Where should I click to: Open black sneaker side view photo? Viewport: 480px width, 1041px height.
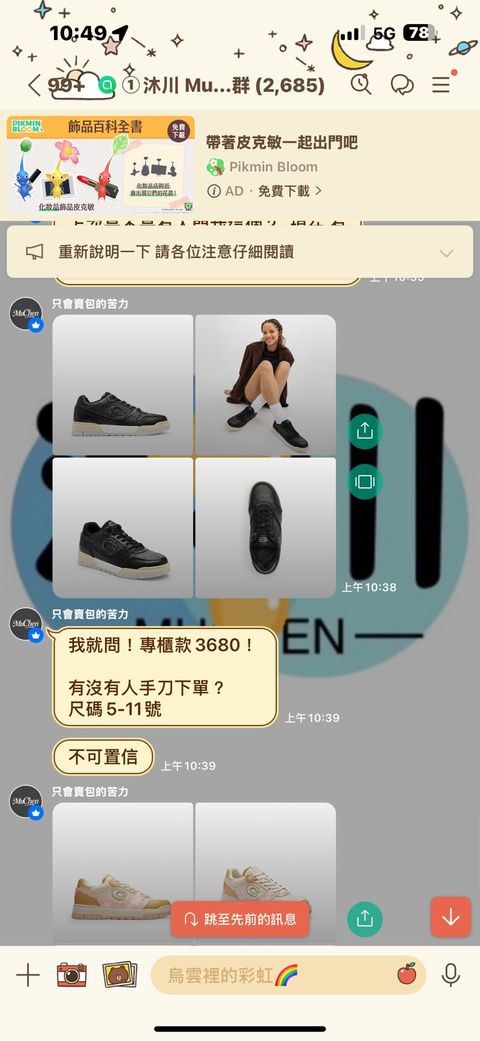click(123, 384)
